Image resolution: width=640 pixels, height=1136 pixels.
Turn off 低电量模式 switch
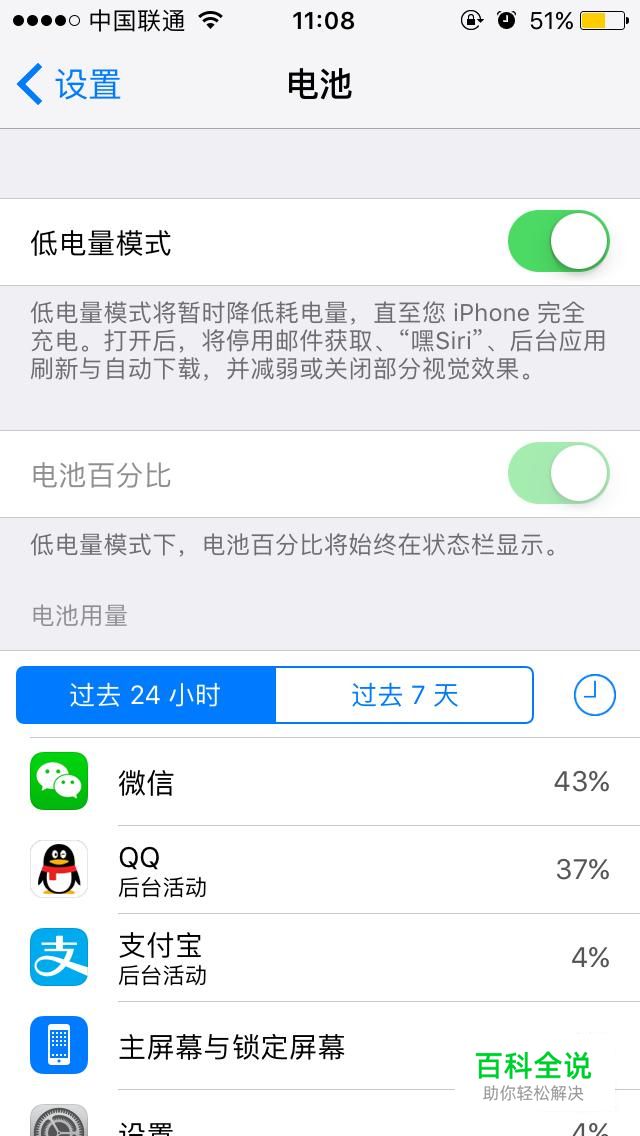point(558,242)
